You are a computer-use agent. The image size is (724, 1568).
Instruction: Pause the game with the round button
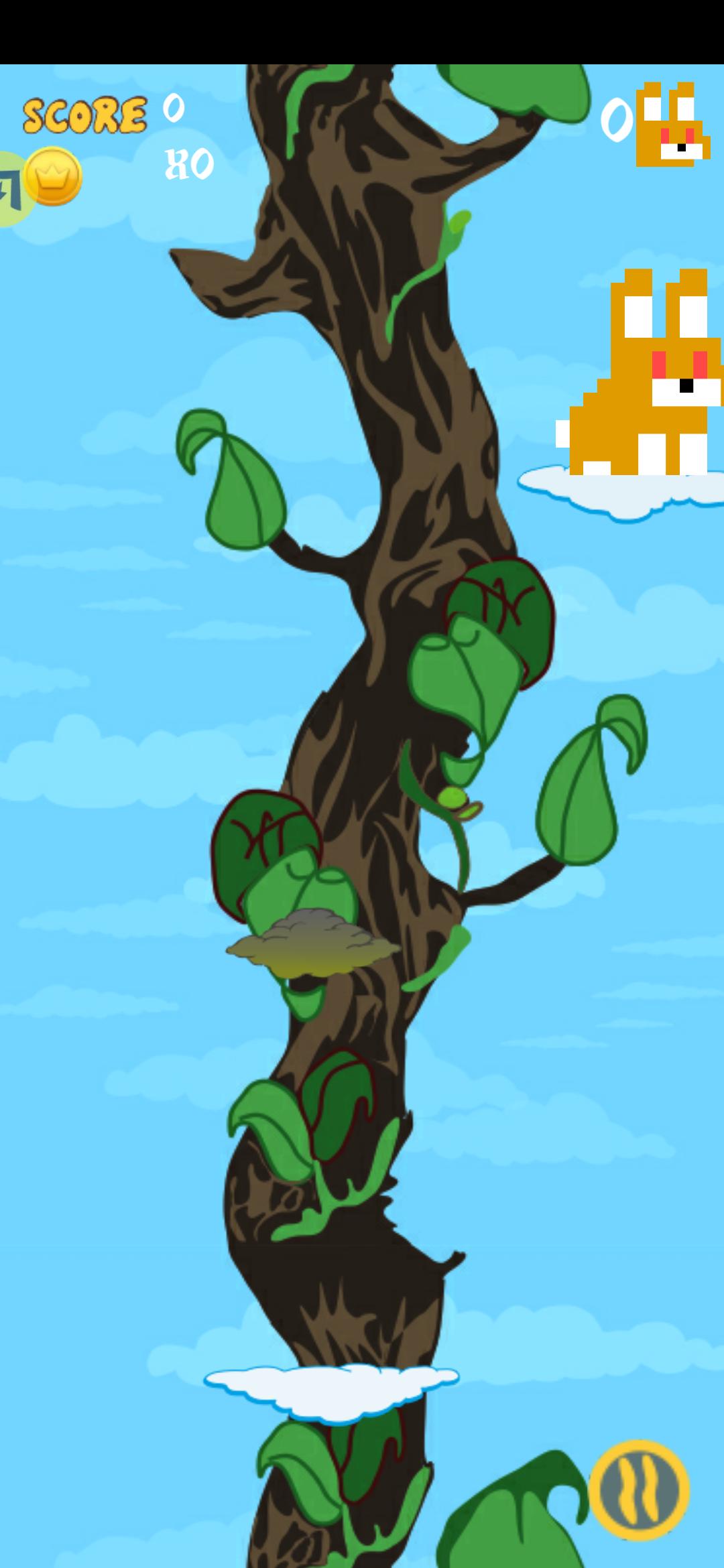point(638,1490)
